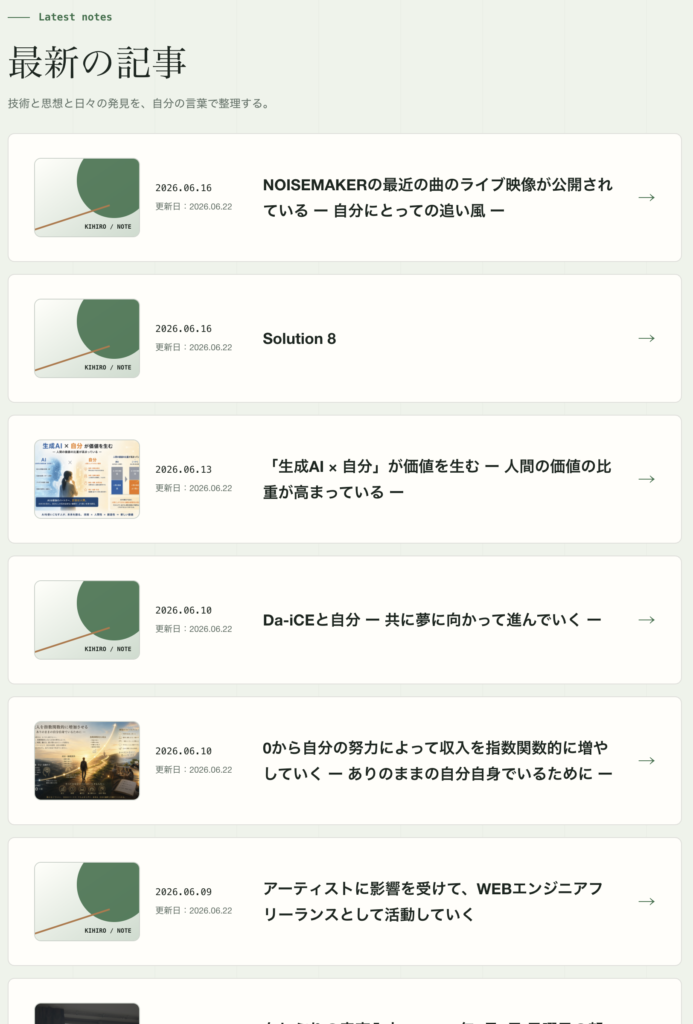This screenshot has height=1024, width=693.
Task: Open the Solution 8 article card
Action: [x=344, y=338]
